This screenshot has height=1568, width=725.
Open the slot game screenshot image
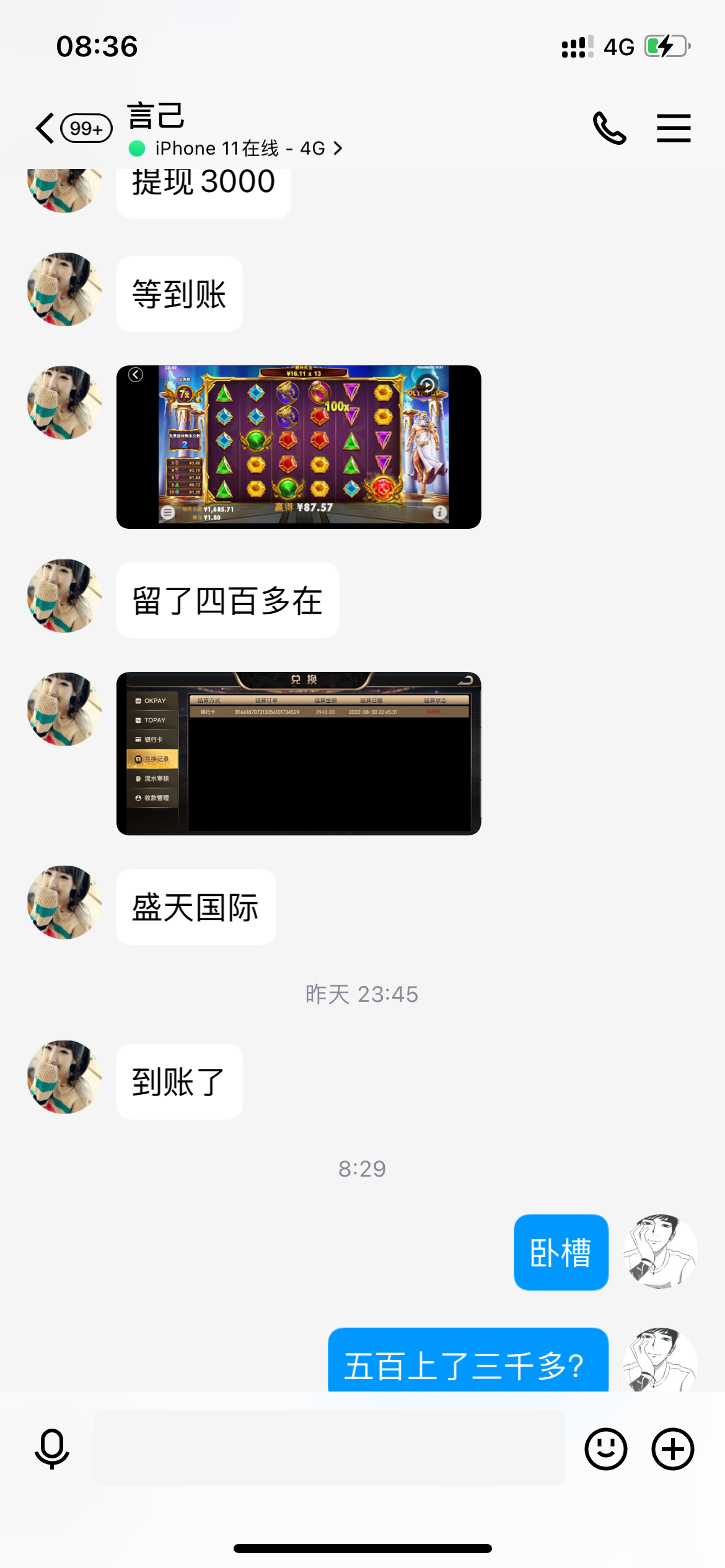pos(299,446)
